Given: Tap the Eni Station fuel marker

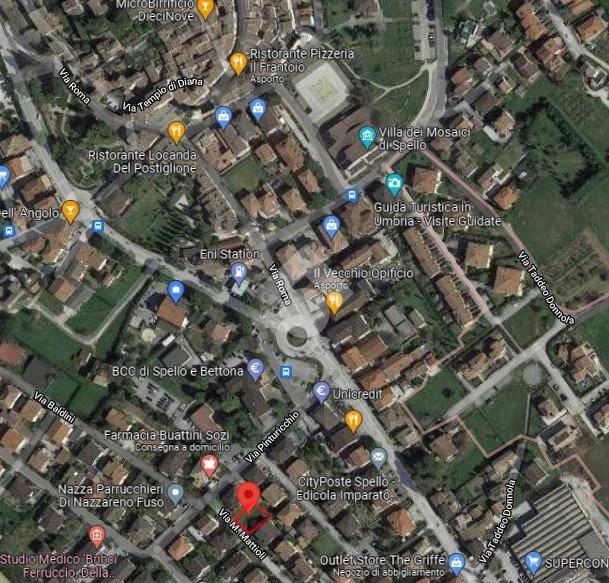Looking at the screenshot, I should tap(238, 272).
